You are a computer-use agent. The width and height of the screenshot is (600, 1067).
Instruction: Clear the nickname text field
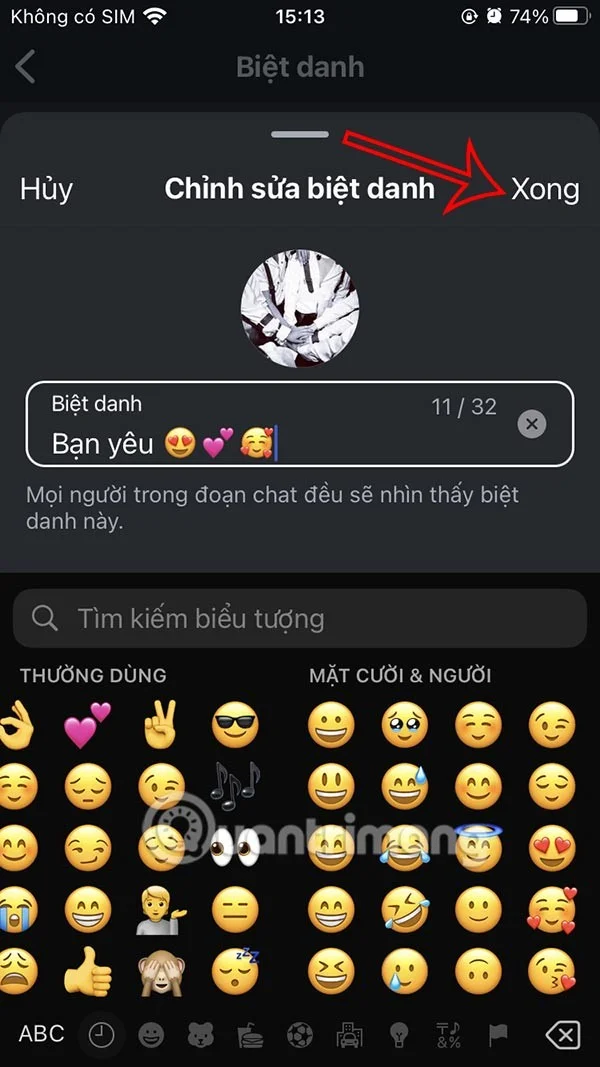(532, 424)
